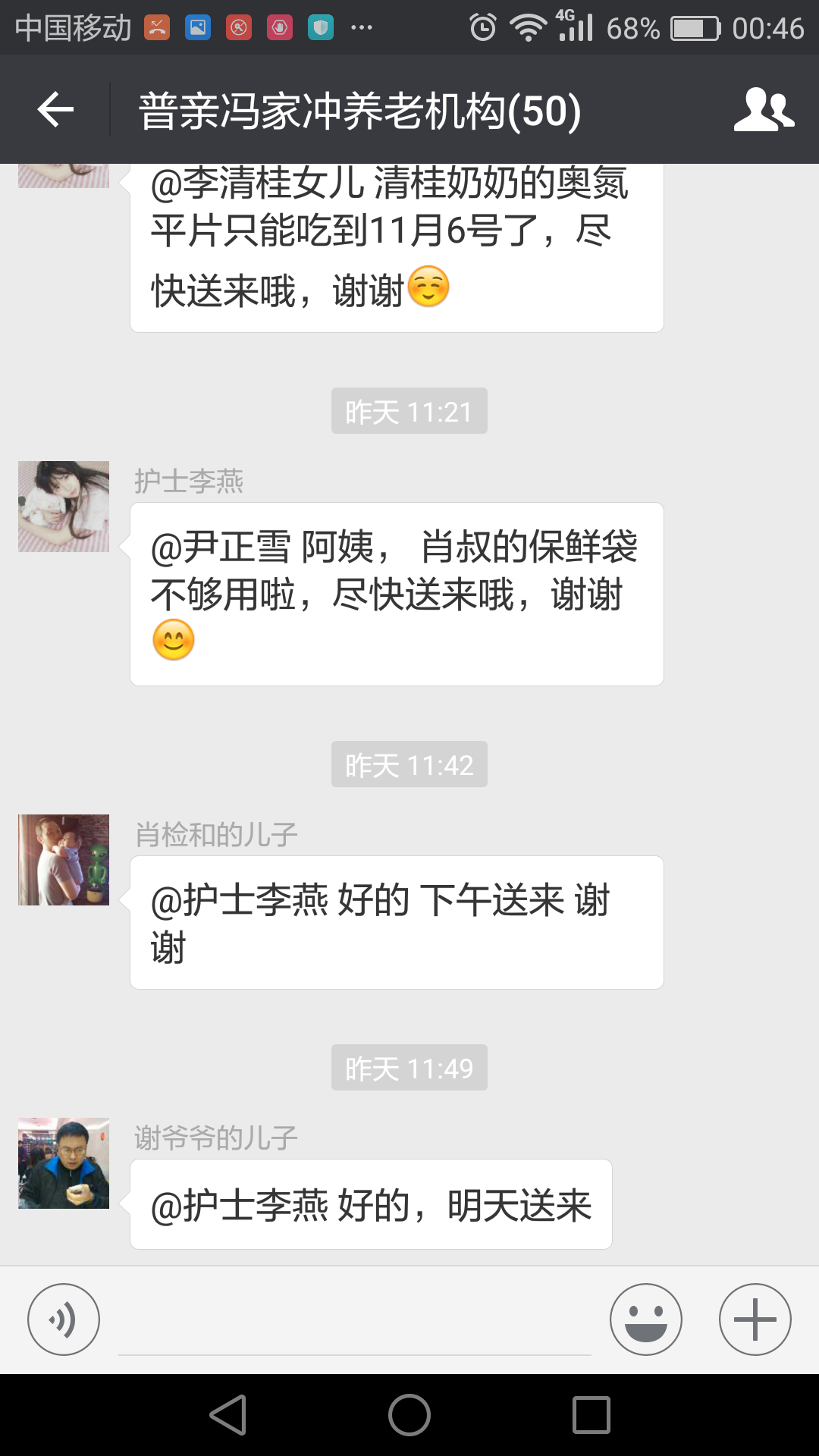This screenshot has height=1456, width=819.
Task: Open 谢爷爷的儿子's profile avatar
Action: (64, 1163)
